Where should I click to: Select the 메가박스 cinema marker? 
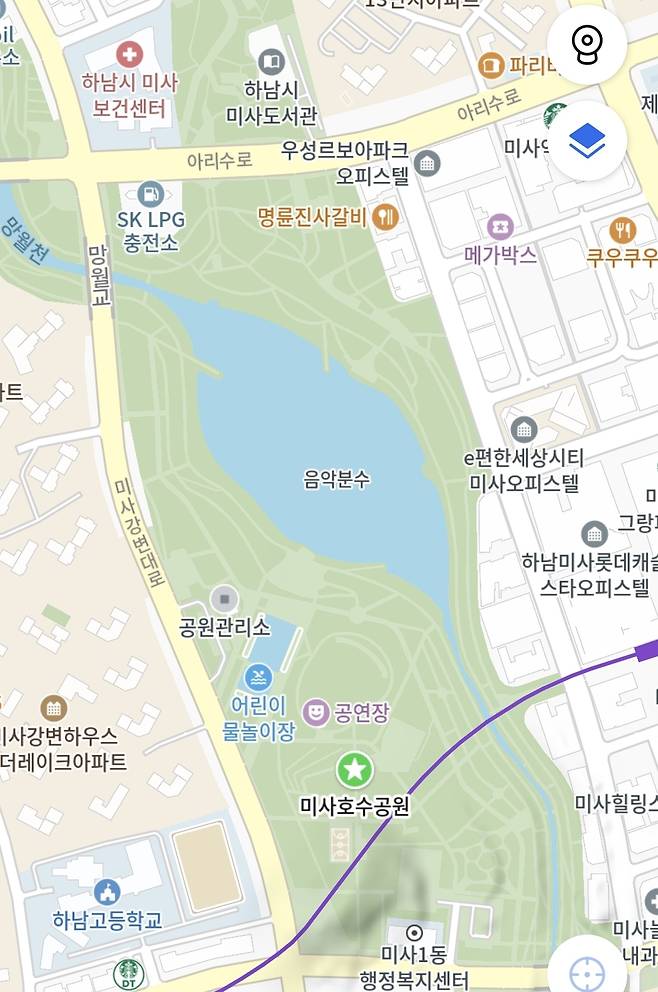500,227
